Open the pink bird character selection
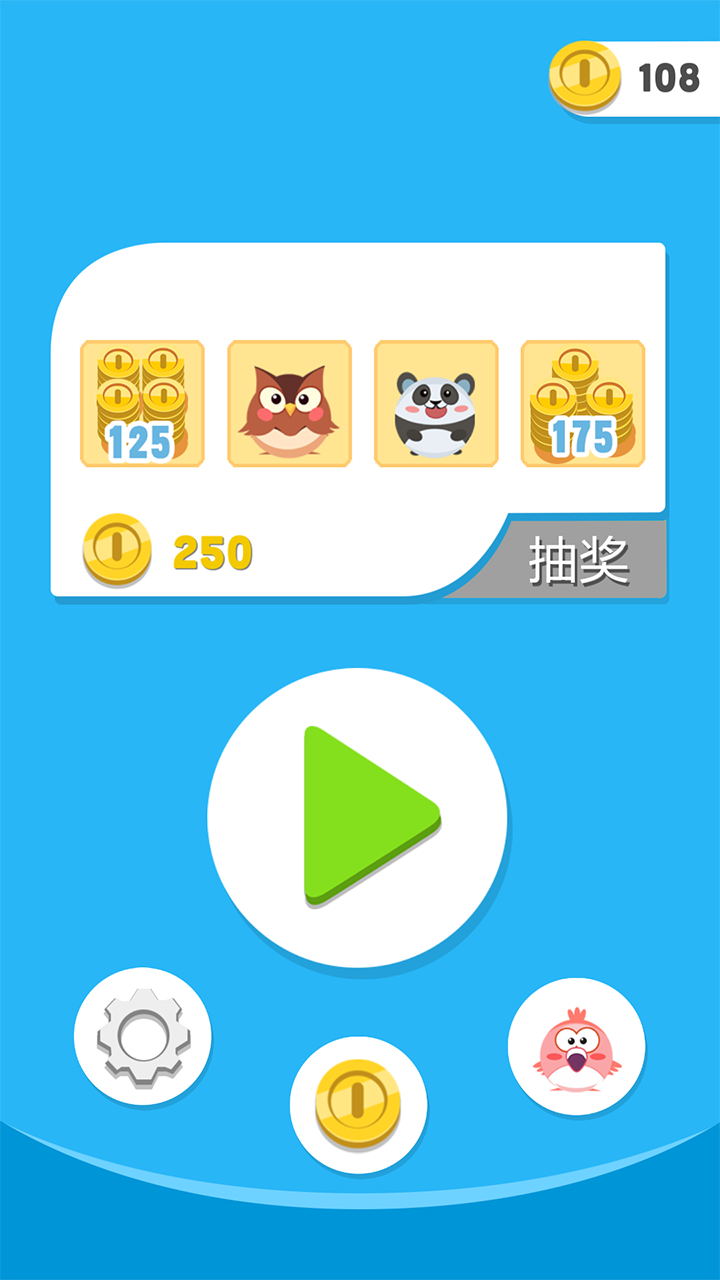 pyautogui.click(x=576, y=1046)
